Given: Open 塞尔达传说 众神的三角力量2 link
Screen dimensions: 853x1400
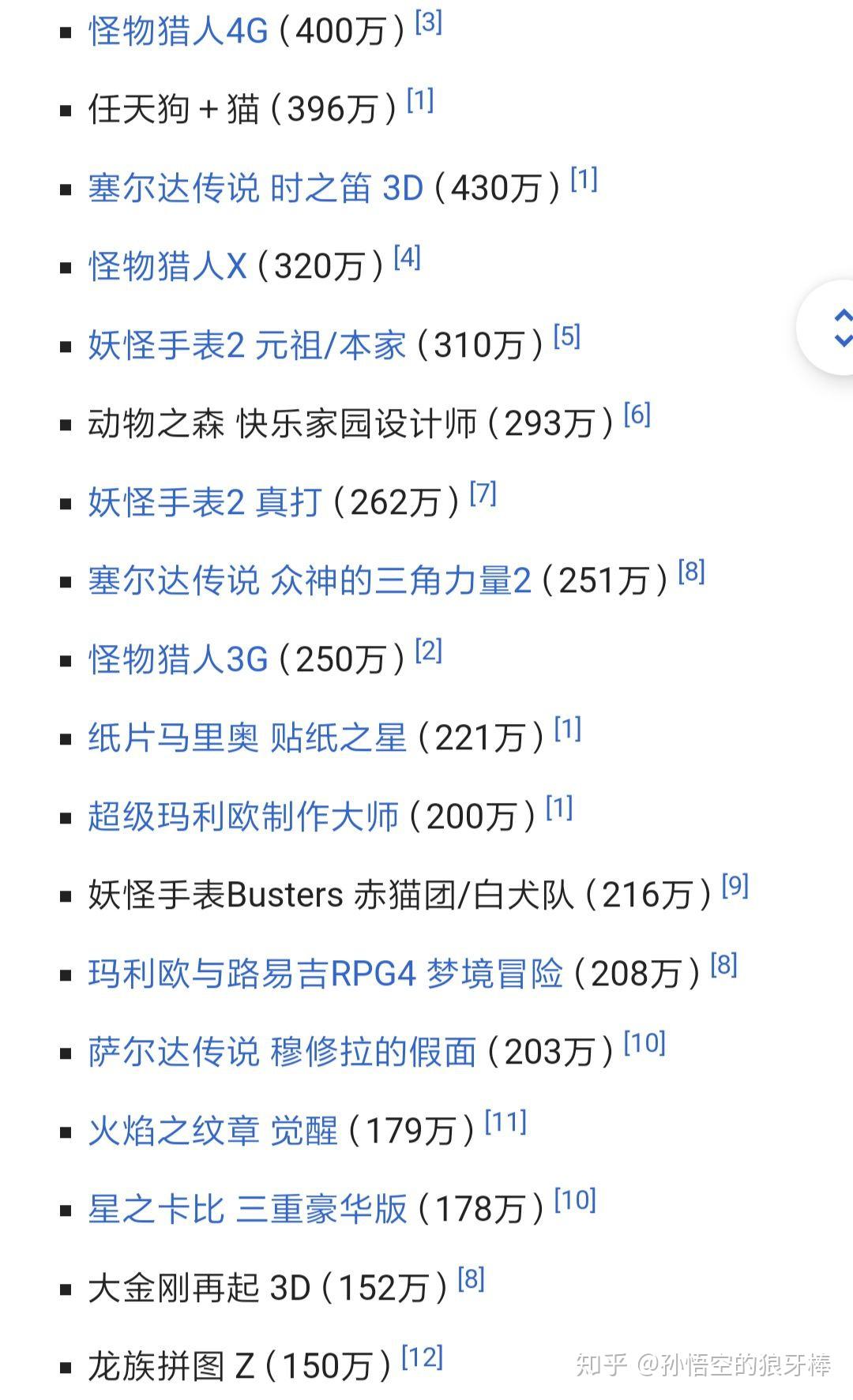Looking at the screenshot, I should coord(309,581).
